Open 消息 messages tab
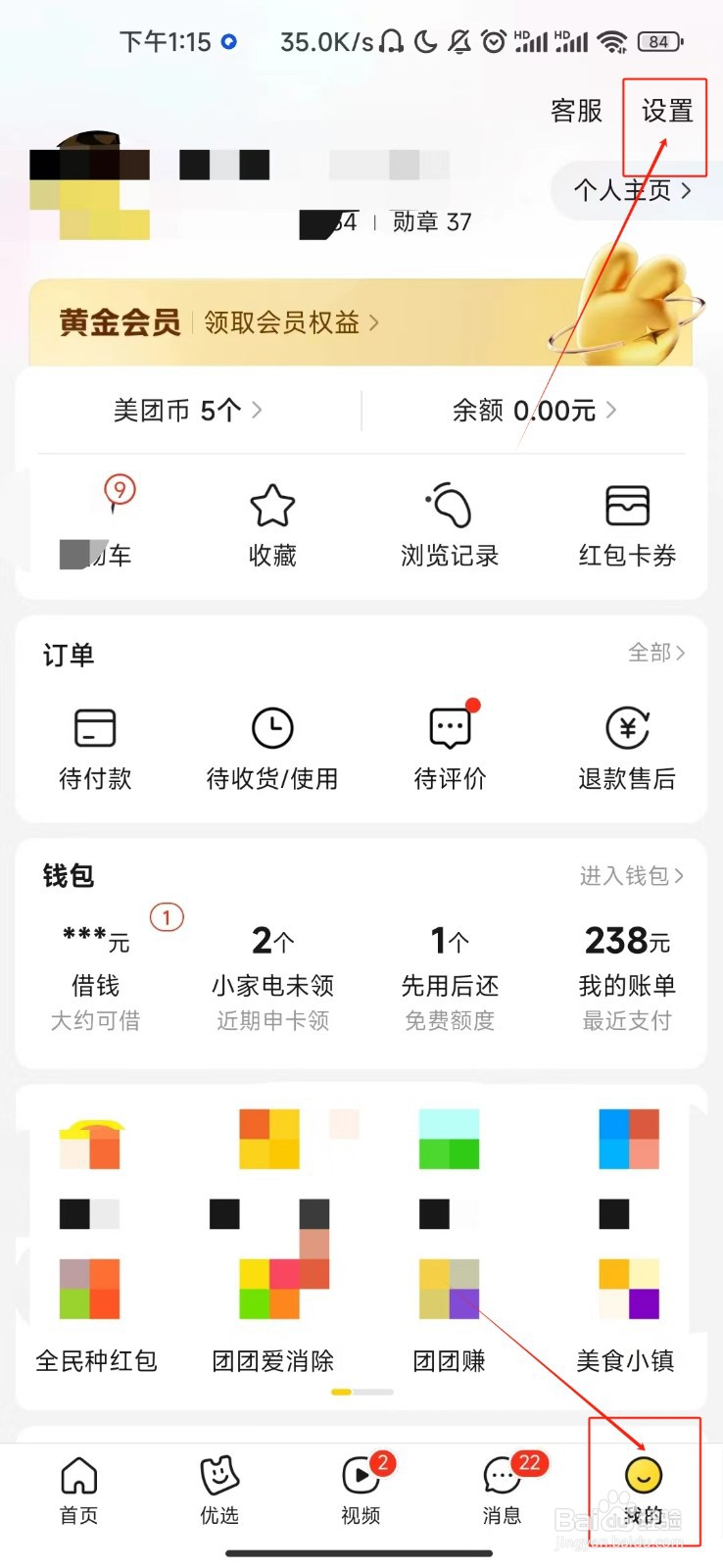The height and width of the screenshot is (1568, 723). pyautogui.click(x=502, y=1490)
